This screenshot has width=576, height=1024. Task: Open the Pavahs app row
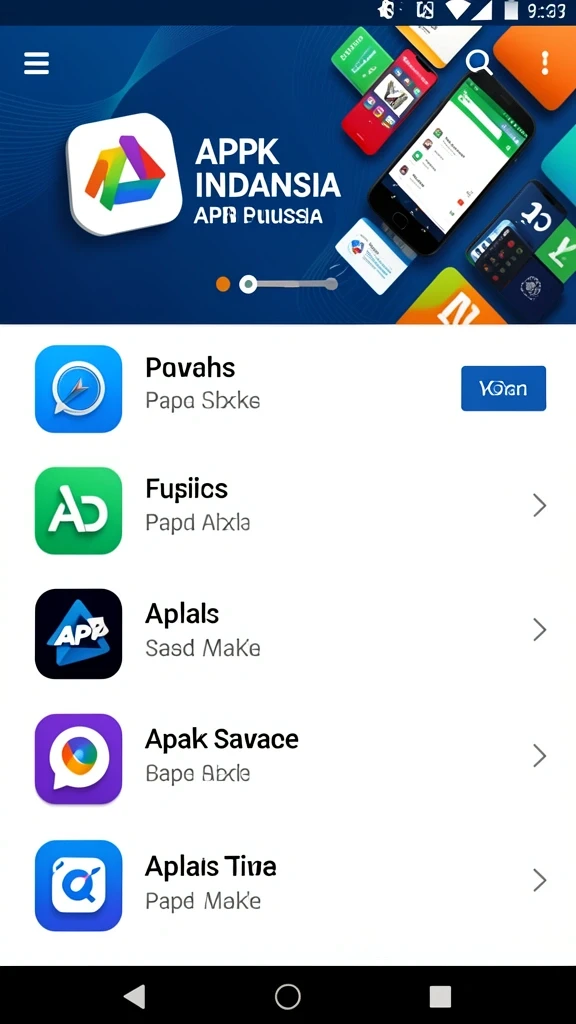[288, 389]
